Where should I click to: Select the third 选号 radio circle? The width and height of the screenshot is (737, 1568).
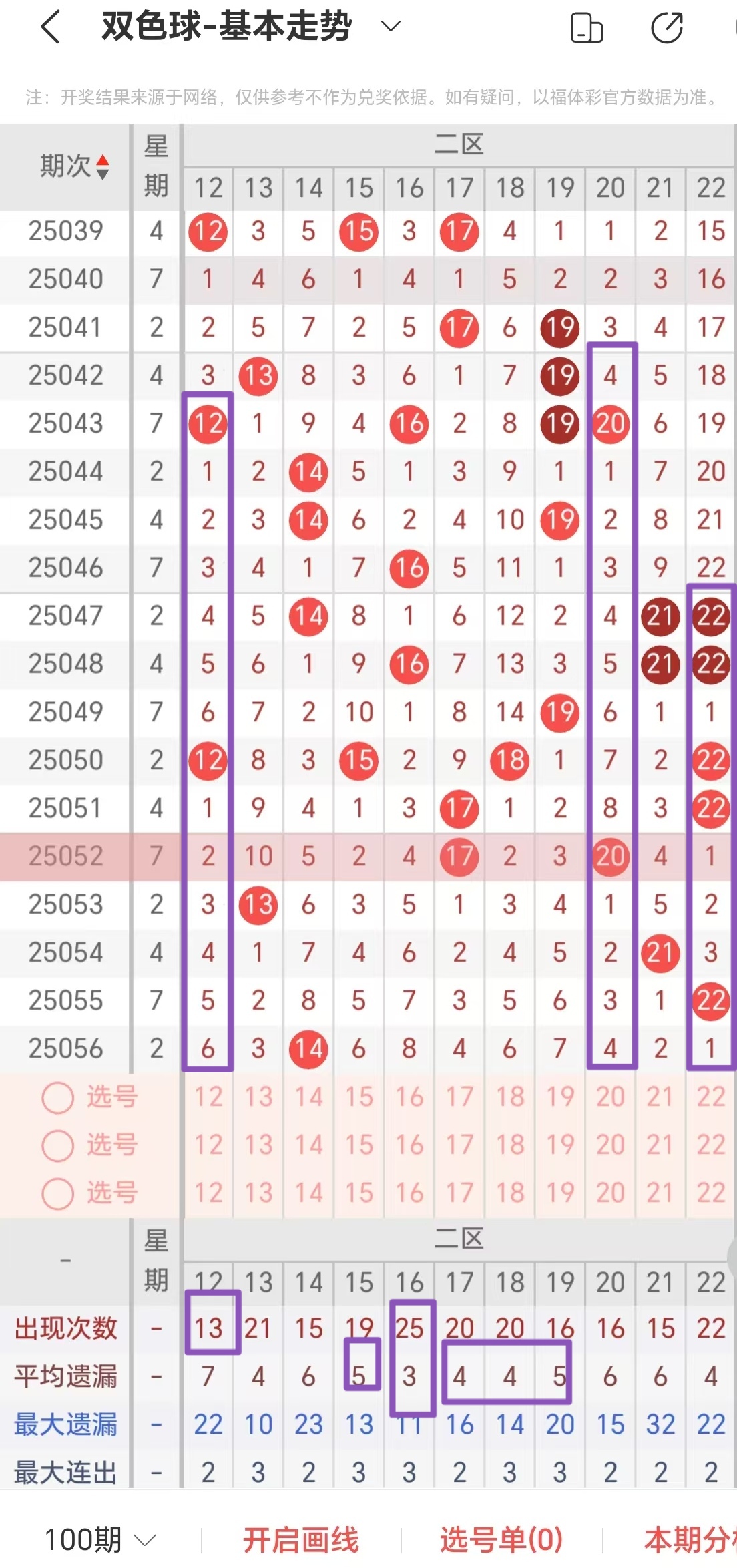[59, 1193]
